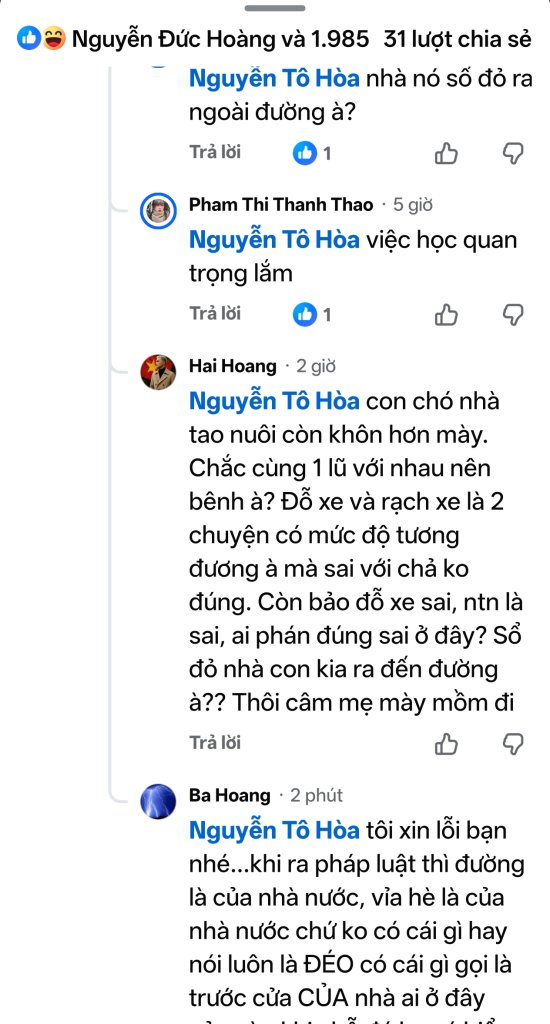The height and width of the screenshot is (1024, 550).
Task: View reaction count on Thanh Thao's comment
Action: click(313, 315)
